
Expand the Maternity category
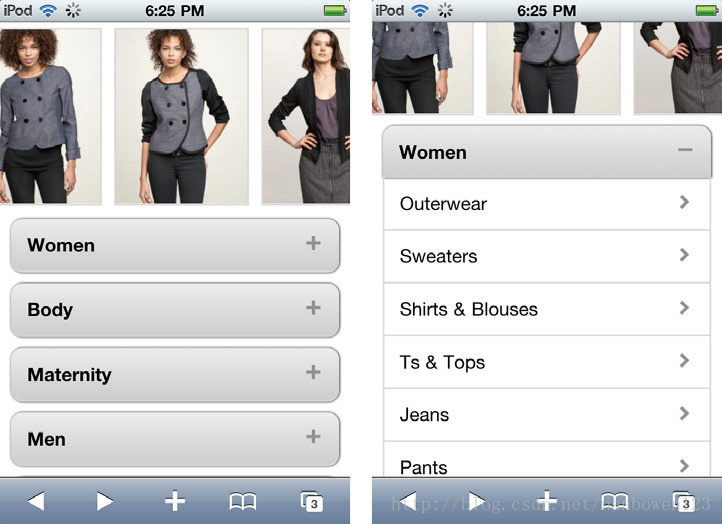(x=175, y=375)
